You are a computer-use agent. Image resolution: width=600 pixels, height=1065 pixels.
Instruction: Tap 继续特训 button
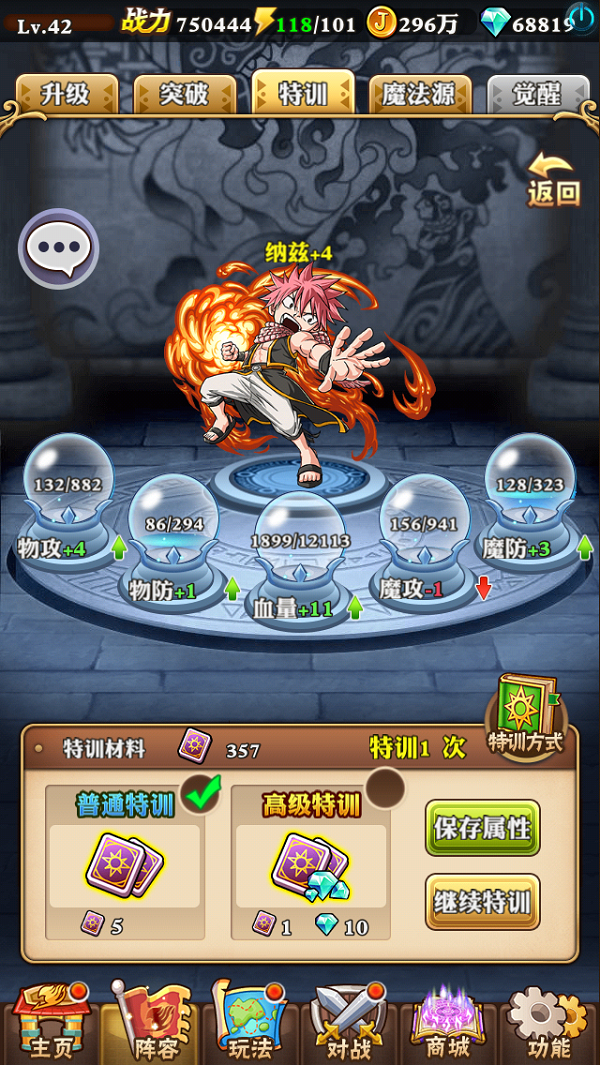pyautogui.click(x=482, y=902)
